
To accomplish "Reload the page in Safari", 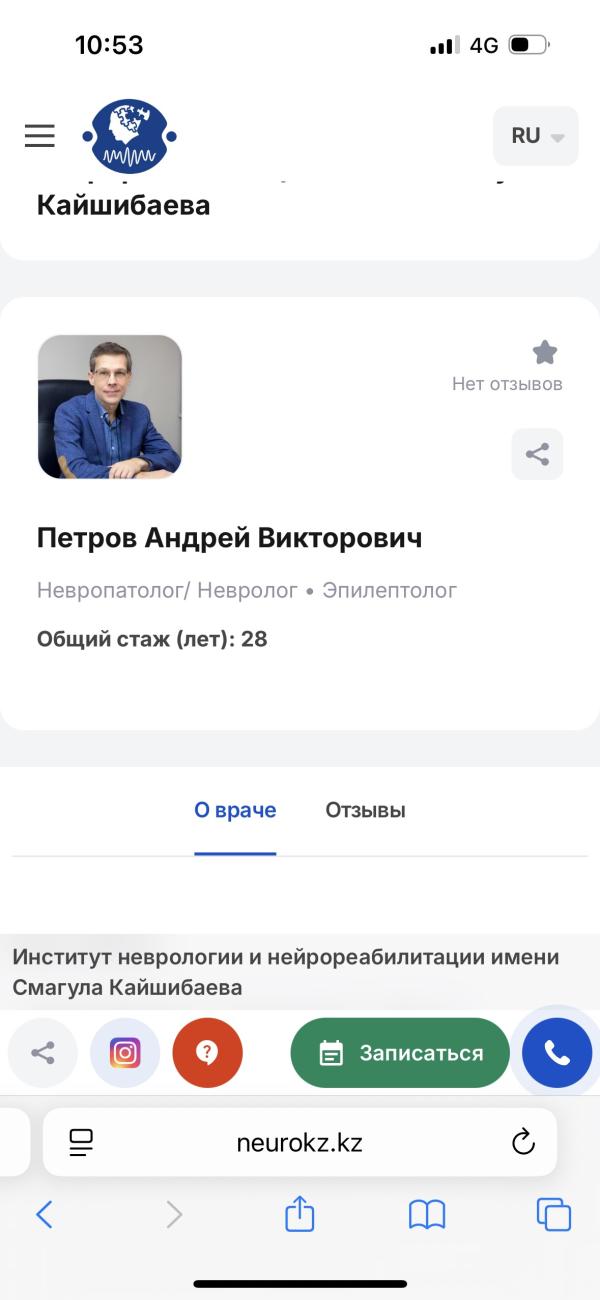I will [x=523, y=1142].
